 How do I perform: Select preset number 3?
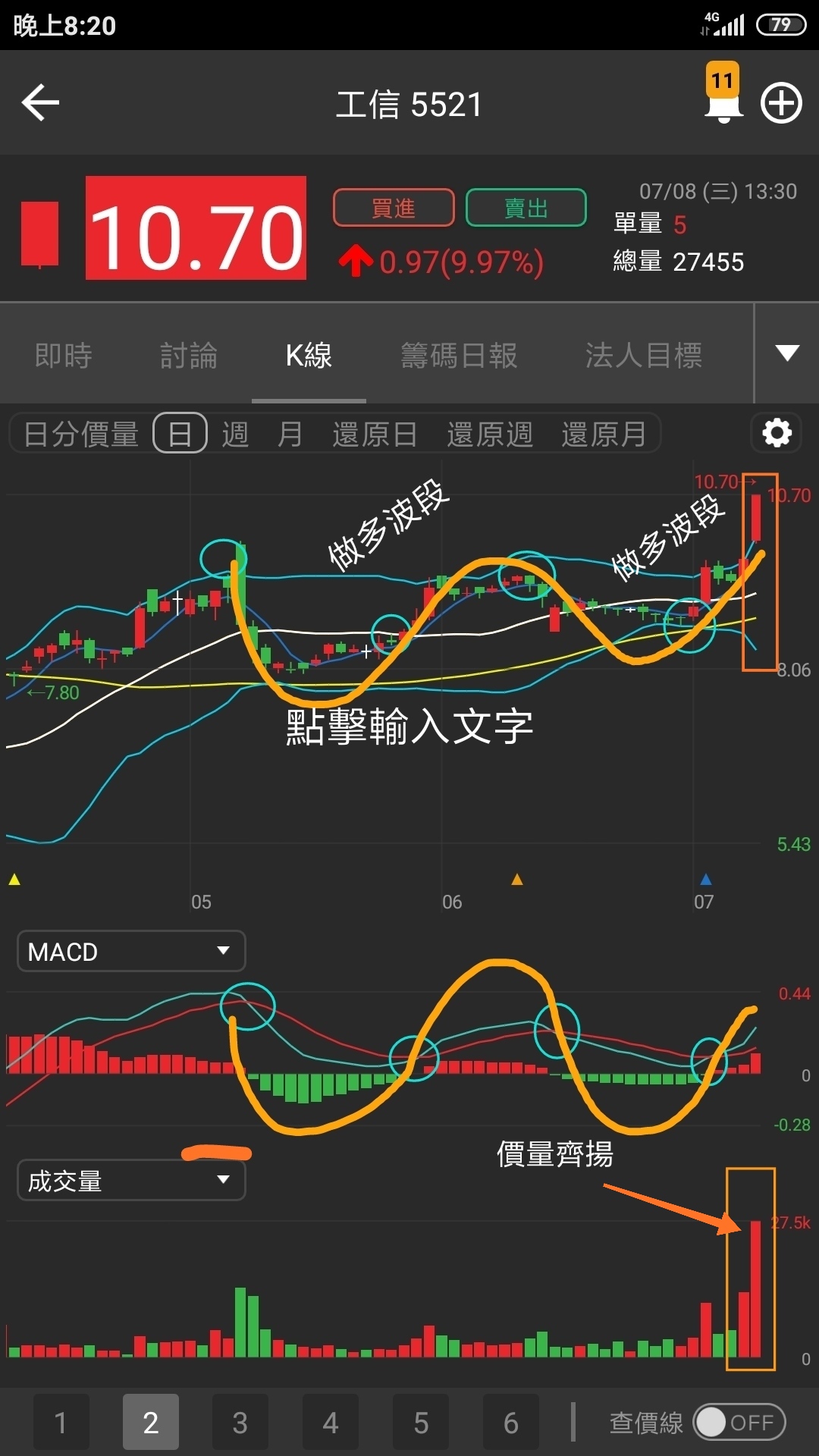[x=240, y=1423]
